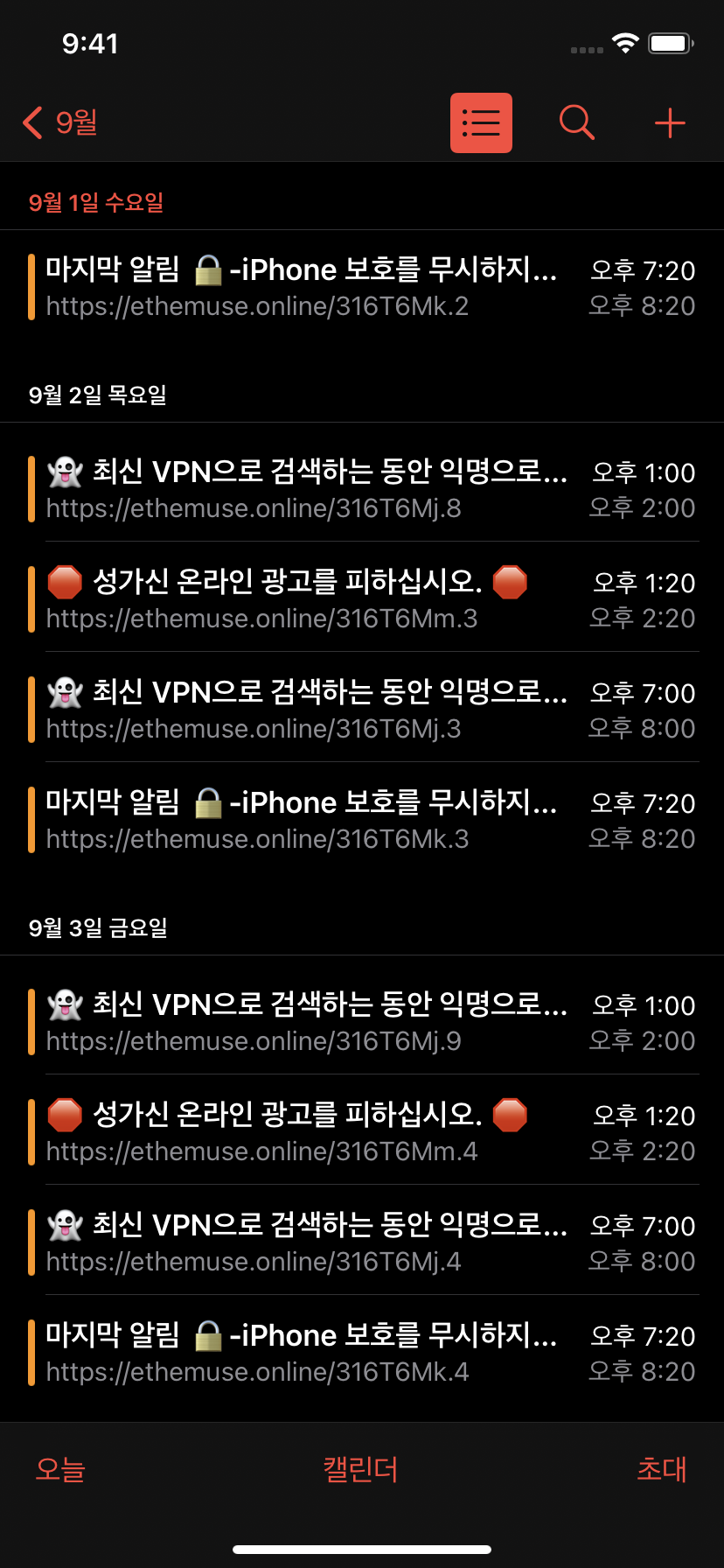Open calendar search

pos(576,123)
